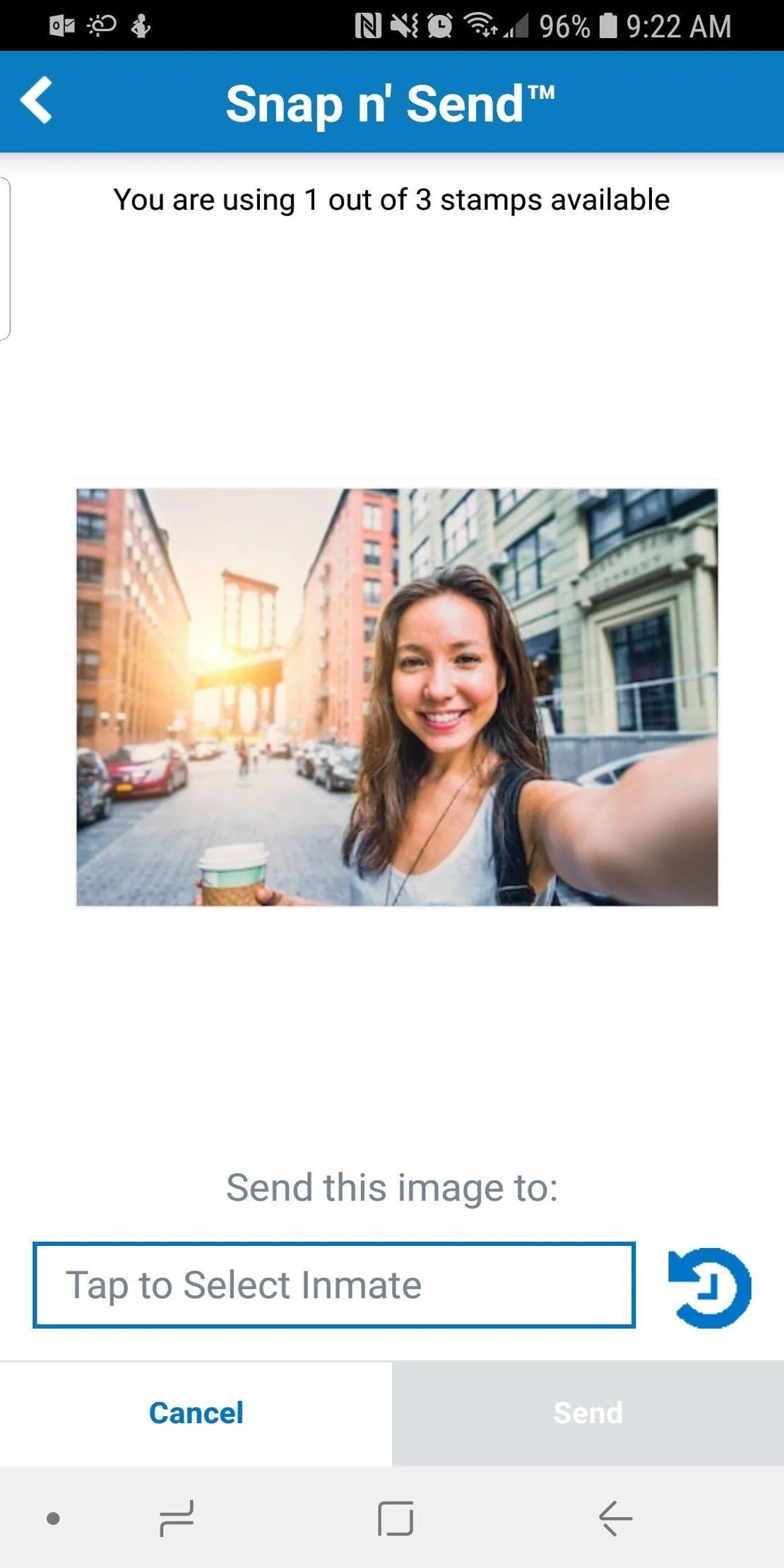Viewport: 784px width, 1568px height.
Task: Open recent inmates history icon
Action: click(x=709, y=1288)
